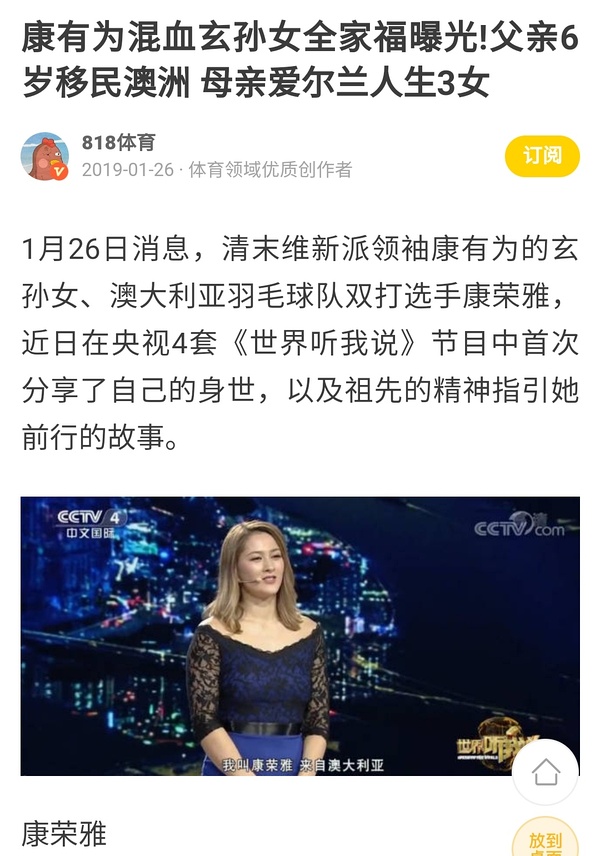Open the CCTV4 article photo of 康荣雅
600x856 pixels.
(x=300, y=636)
